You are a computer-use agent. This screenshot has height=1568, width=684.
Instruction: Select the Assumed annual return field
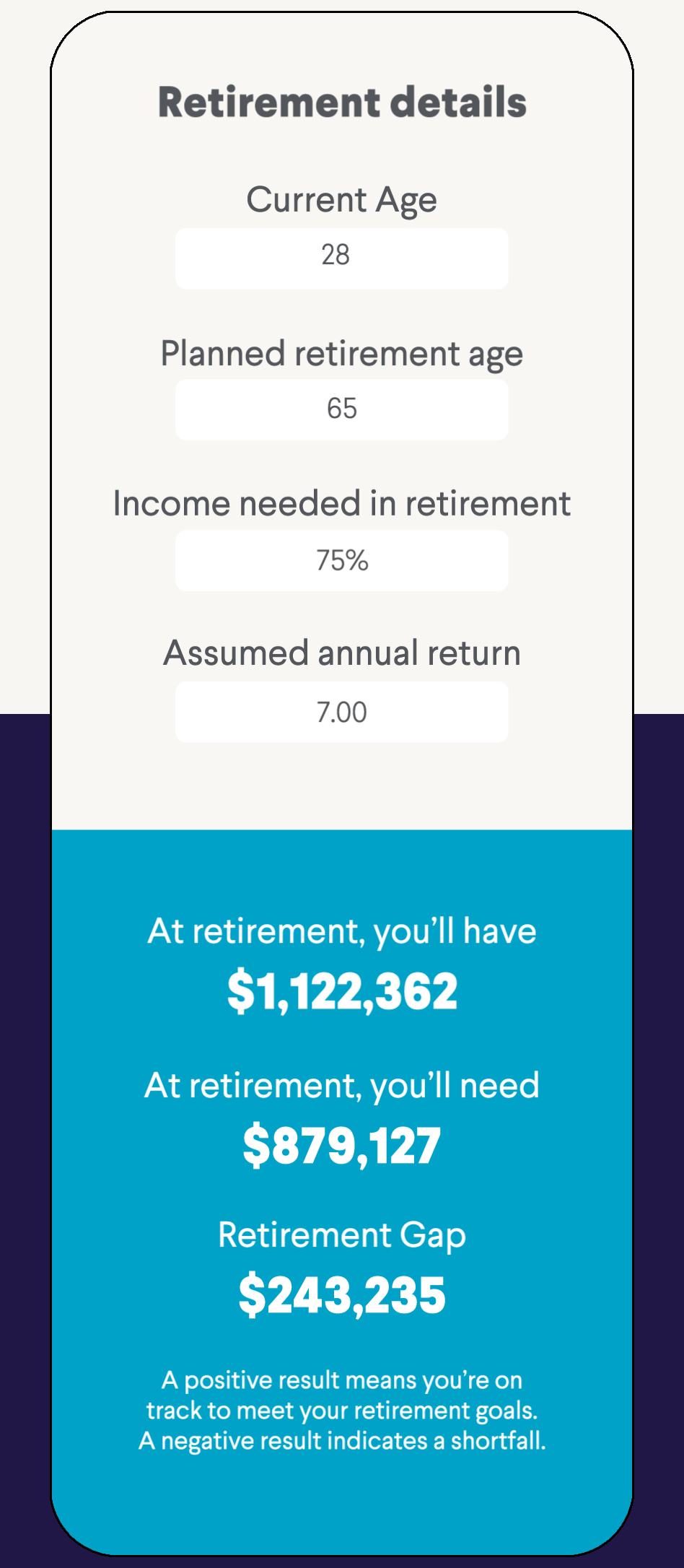(342, 711)
